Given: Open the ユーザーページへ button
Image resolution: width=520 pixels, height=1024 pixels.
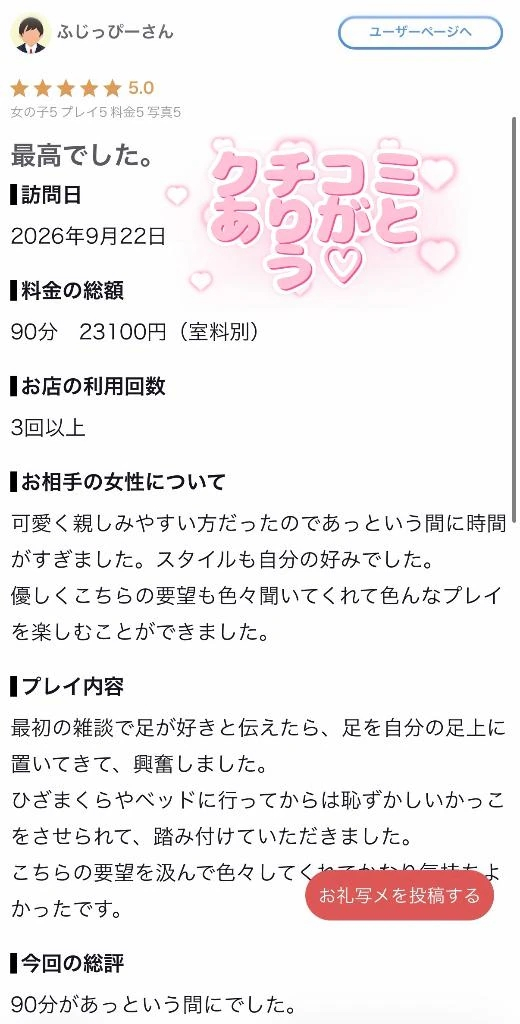Looking at the screenshot, I should point(420,32).
